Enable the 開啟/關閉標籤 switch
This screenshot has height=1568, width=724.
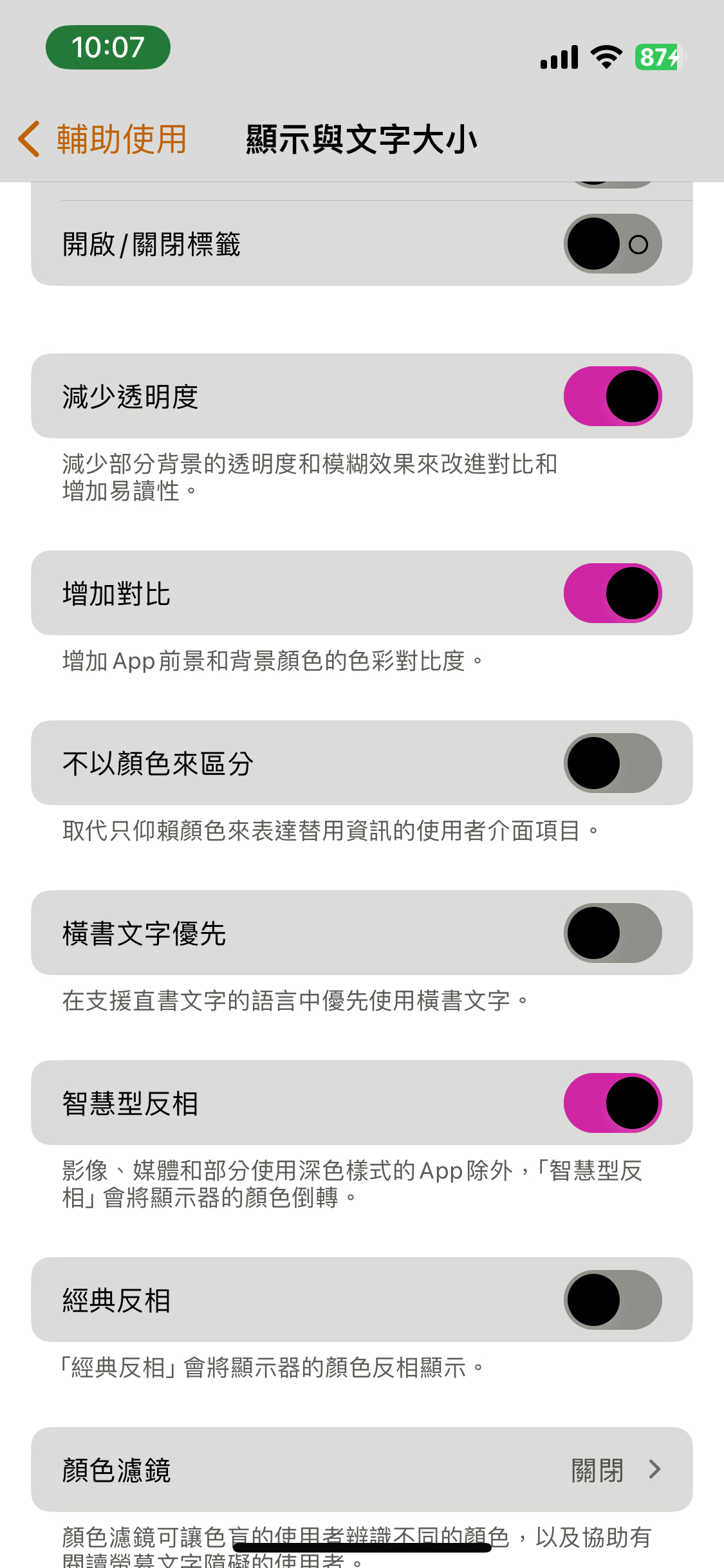613,244
